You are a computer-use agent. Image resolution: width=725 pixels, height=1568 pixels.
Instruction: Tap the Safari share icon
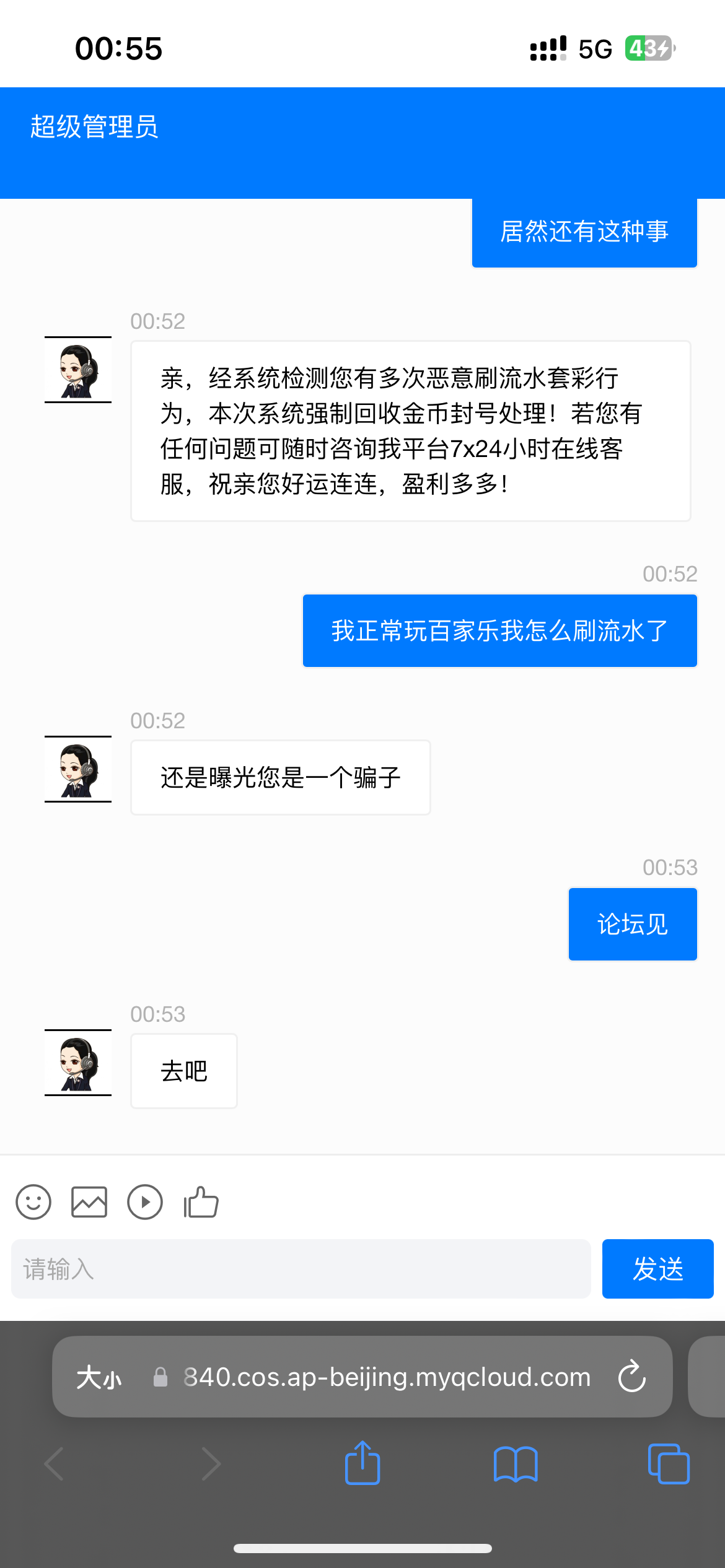pyautogui.click(x=362, y=1463)
